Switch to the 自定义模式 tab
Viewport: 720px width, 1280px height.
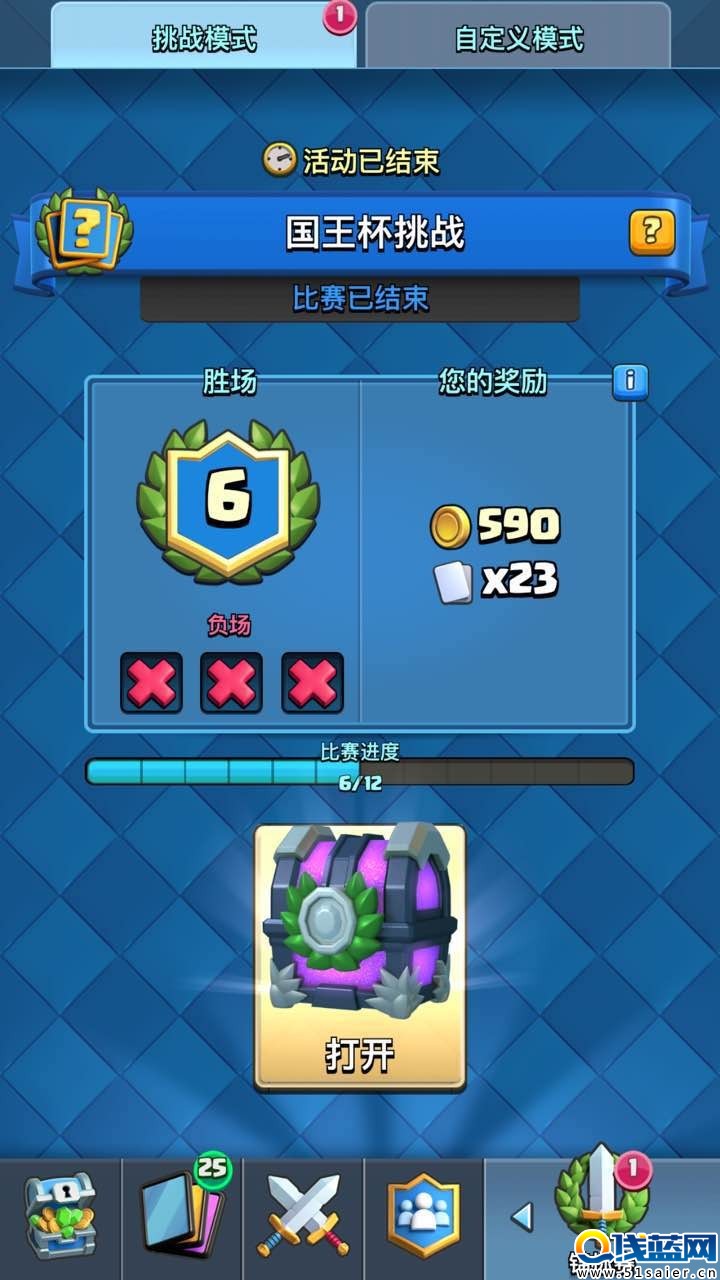coord(518,38)
